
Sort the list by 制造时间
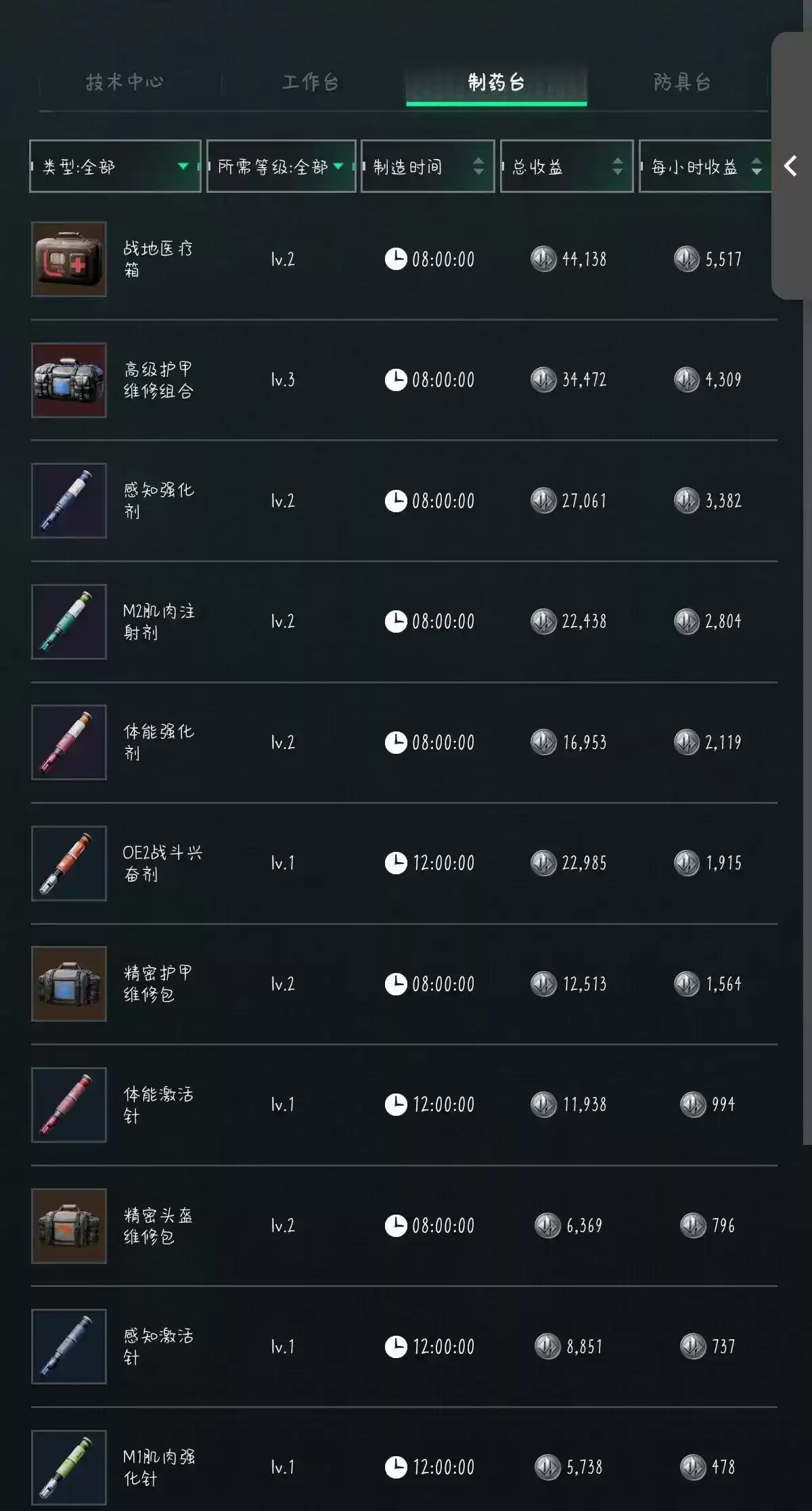pyautogui.click(x=428, y=166)
